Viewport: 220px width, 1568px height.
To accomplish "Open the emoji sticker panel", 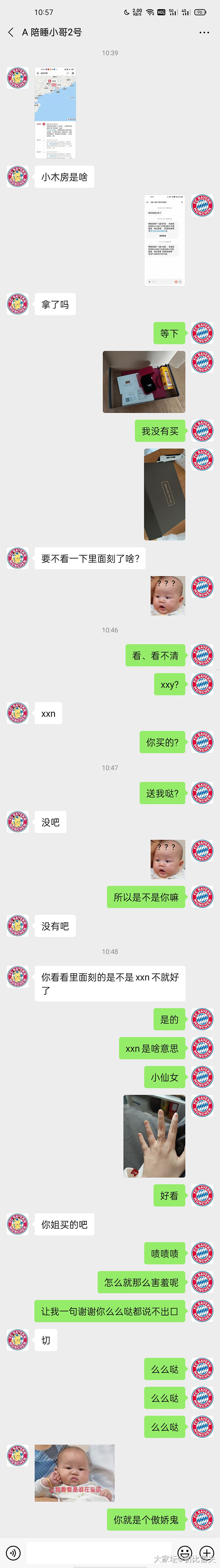I will 185,1552.
